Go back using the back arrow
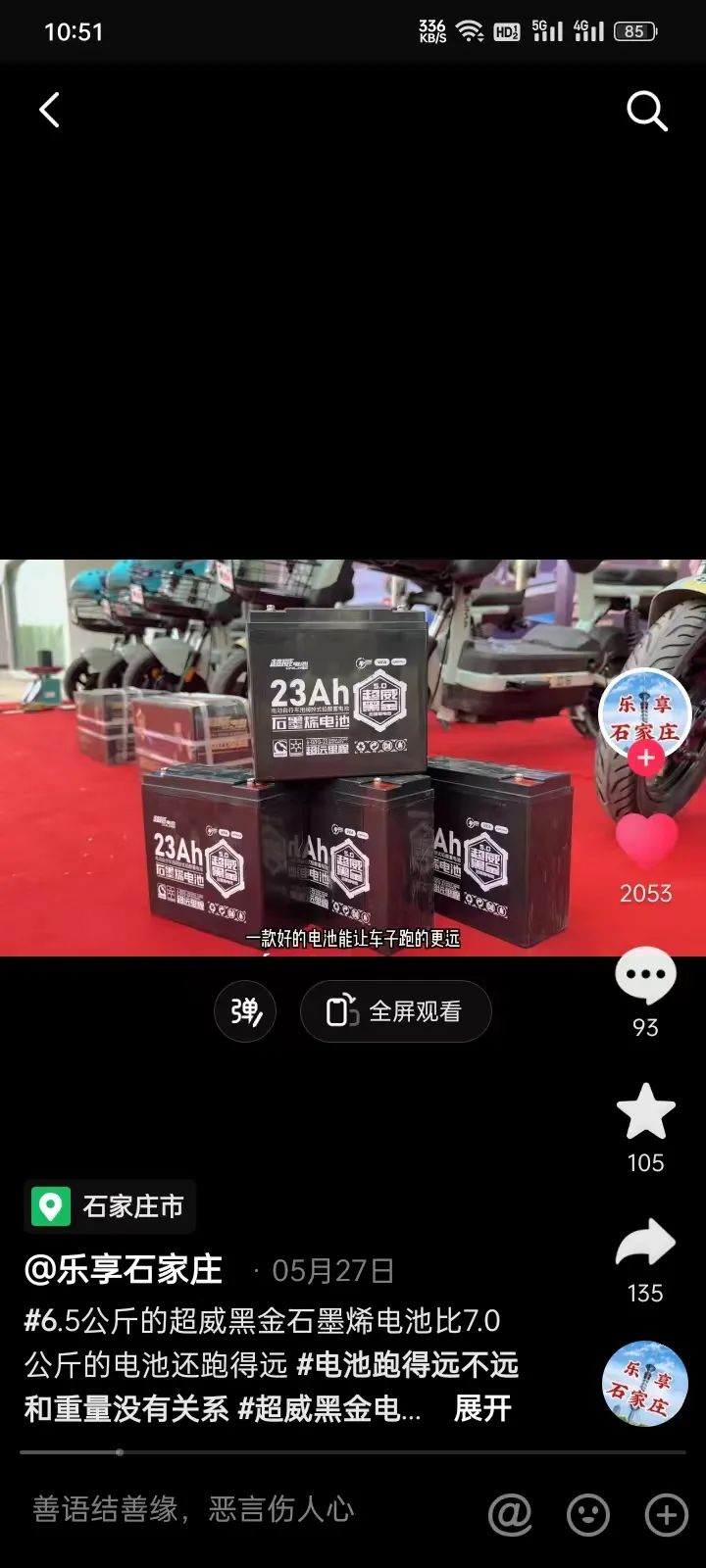 click(x=50, y=111)
